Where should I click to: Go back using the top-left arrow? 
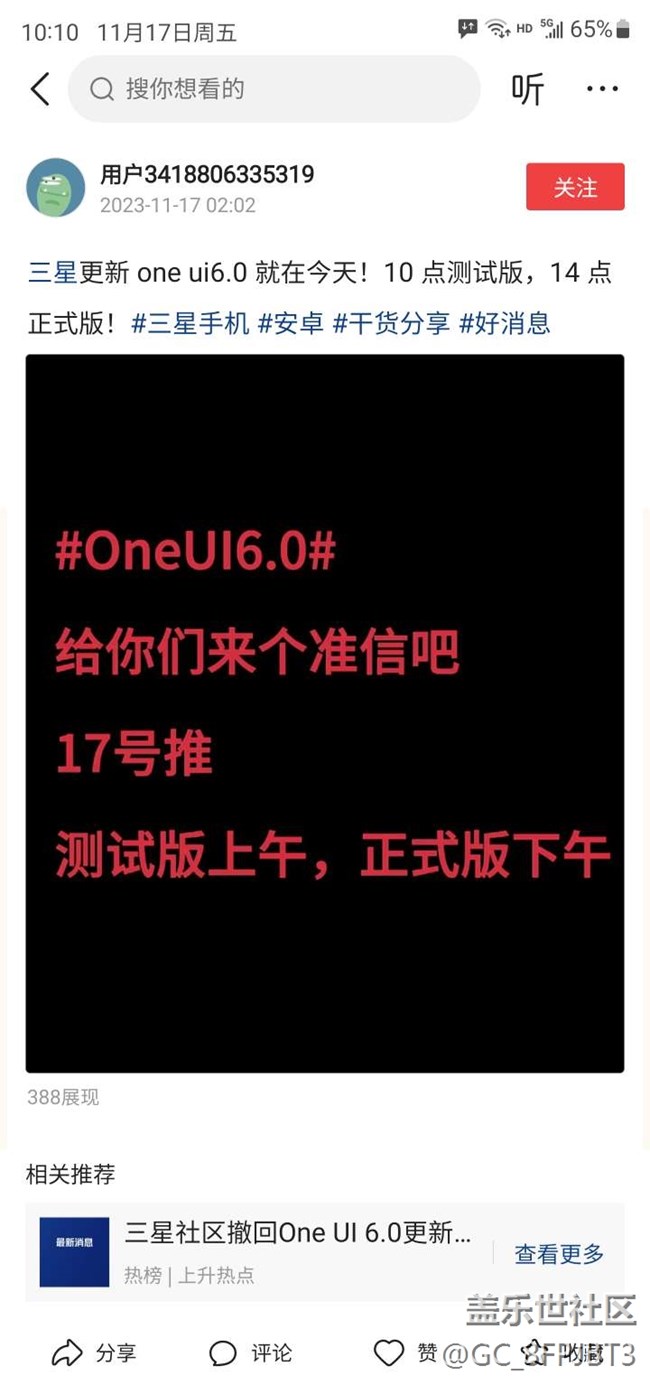tap(40, 89)
